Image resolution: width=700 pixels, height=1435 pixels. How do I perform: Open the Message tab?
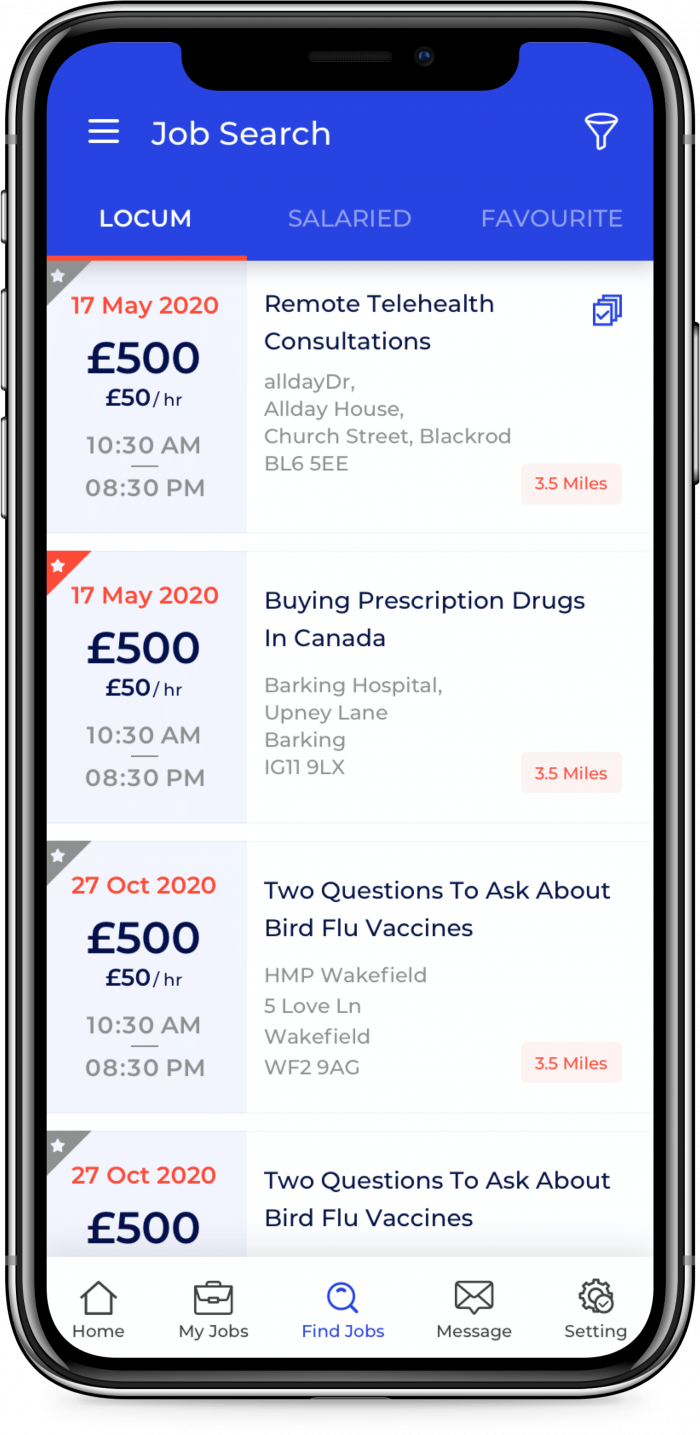pyautogui.click(x=474, y=1311)
